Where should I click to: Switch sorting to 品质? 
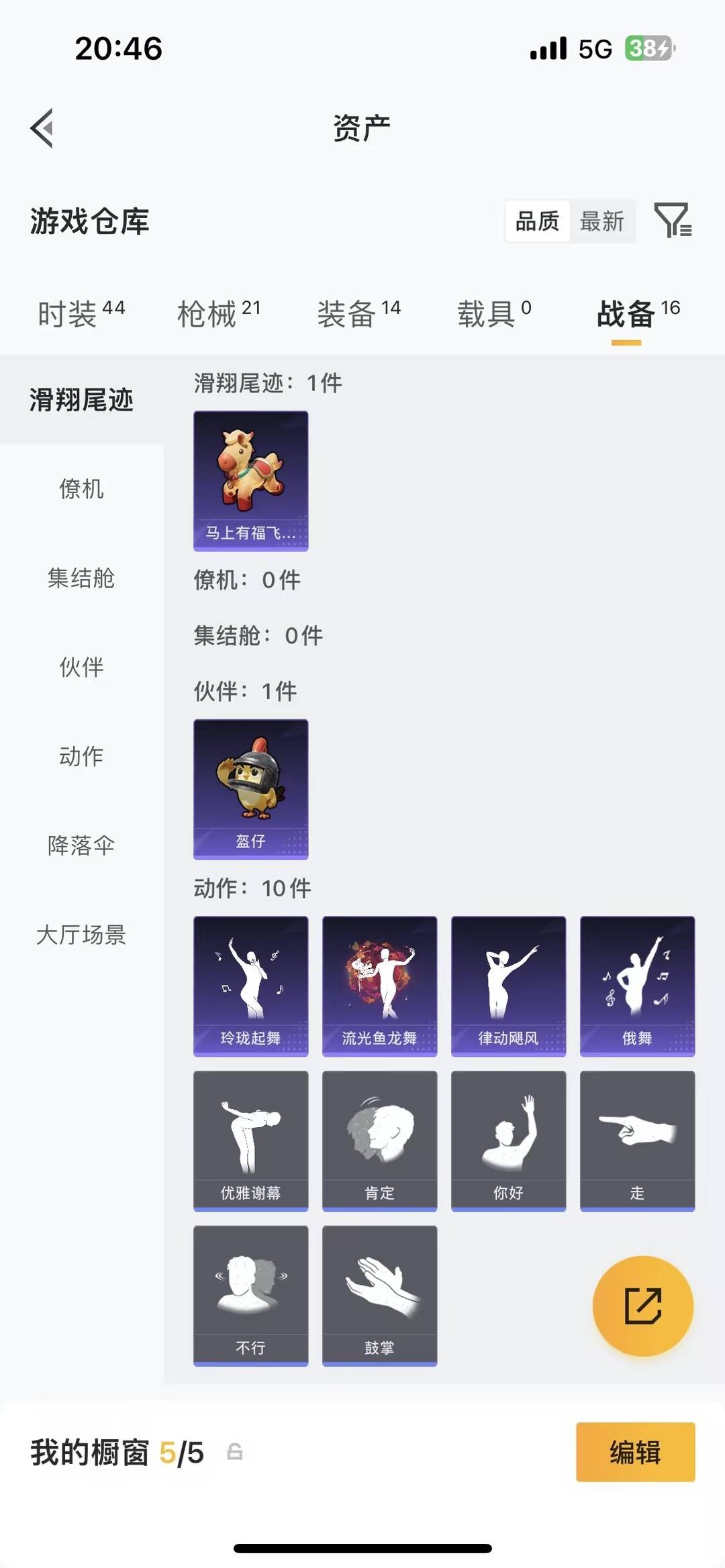[x=536, y=221]
